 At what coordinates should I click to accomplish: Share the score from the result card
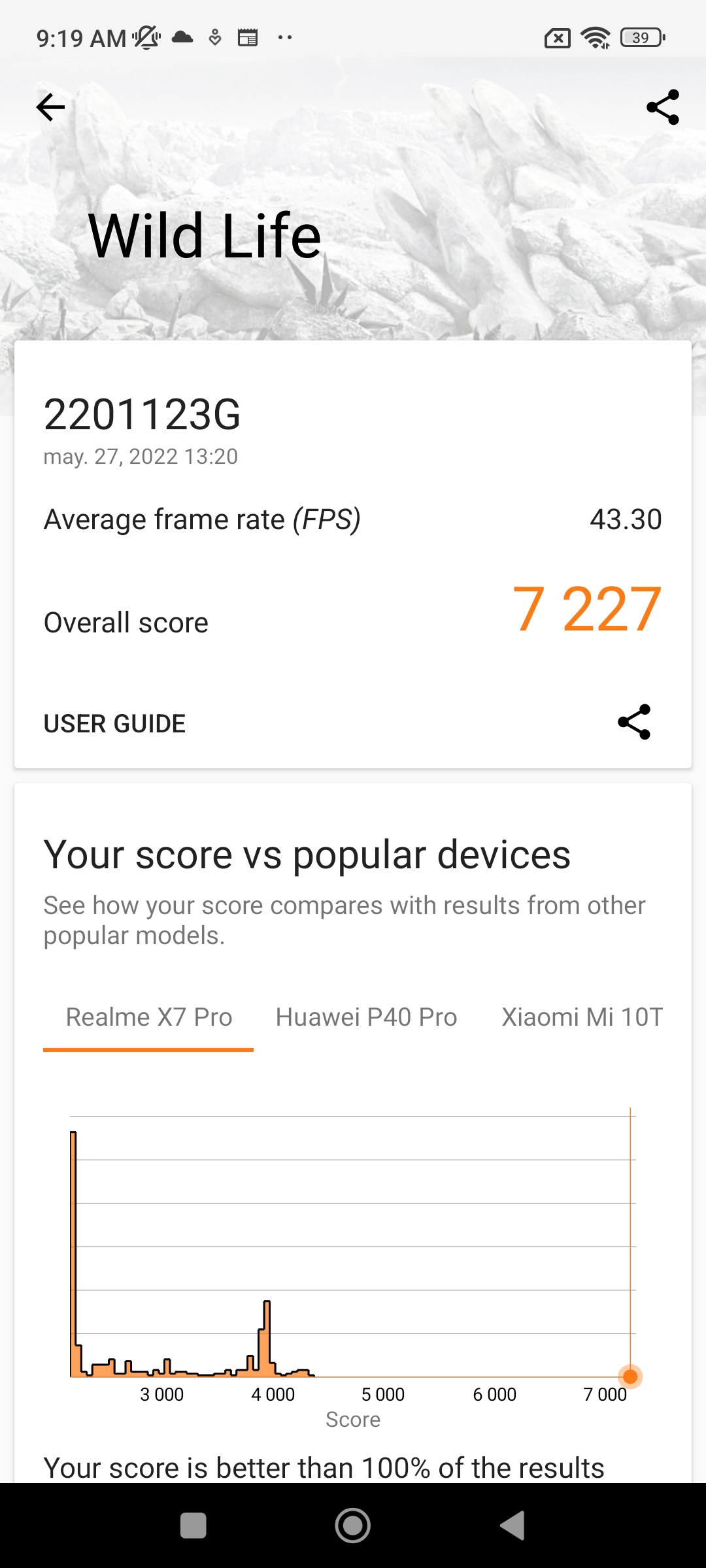point(634,722)
